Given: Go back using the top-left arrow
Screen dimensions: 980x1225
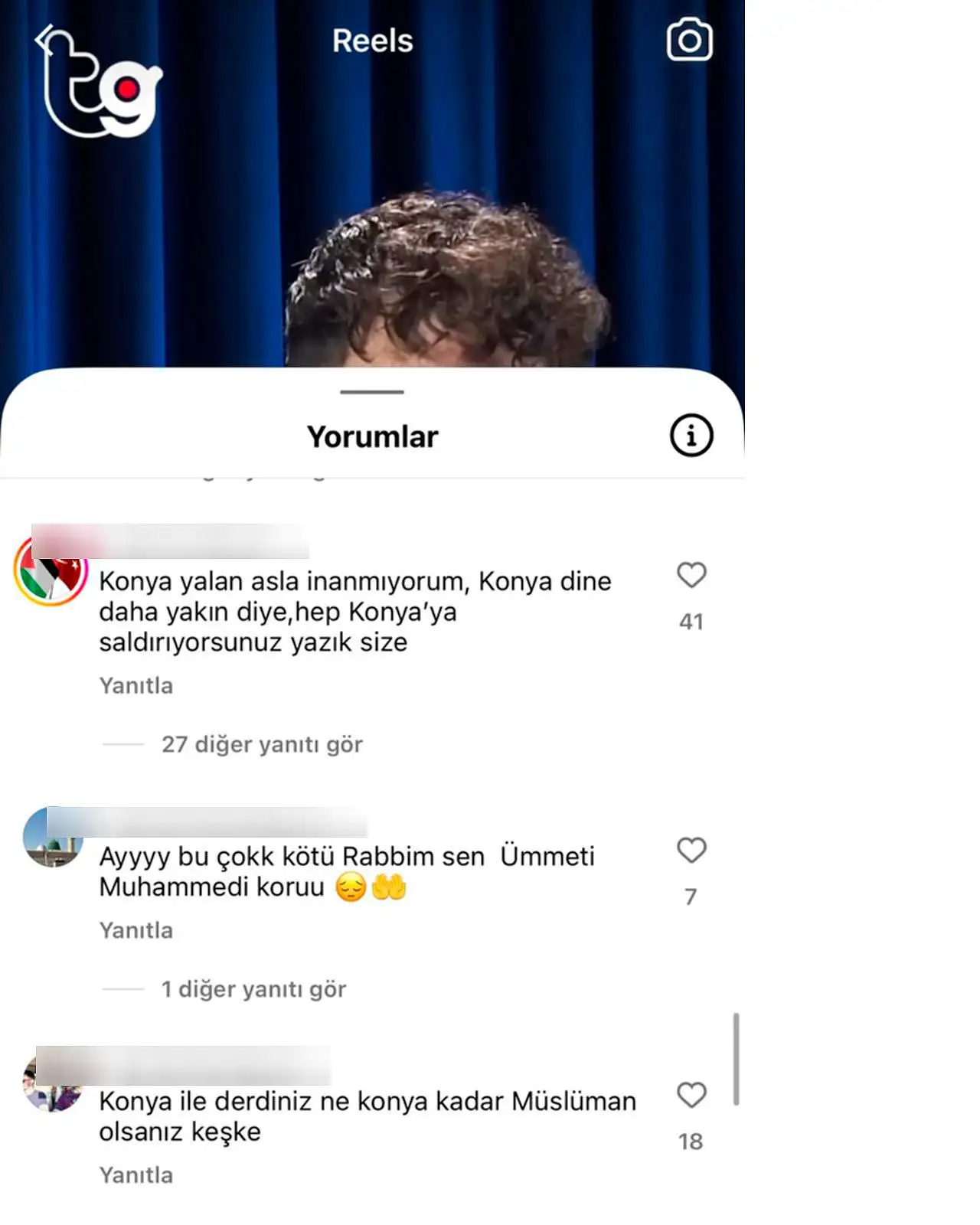Looking at the screenshot, I should click(46, 38).
